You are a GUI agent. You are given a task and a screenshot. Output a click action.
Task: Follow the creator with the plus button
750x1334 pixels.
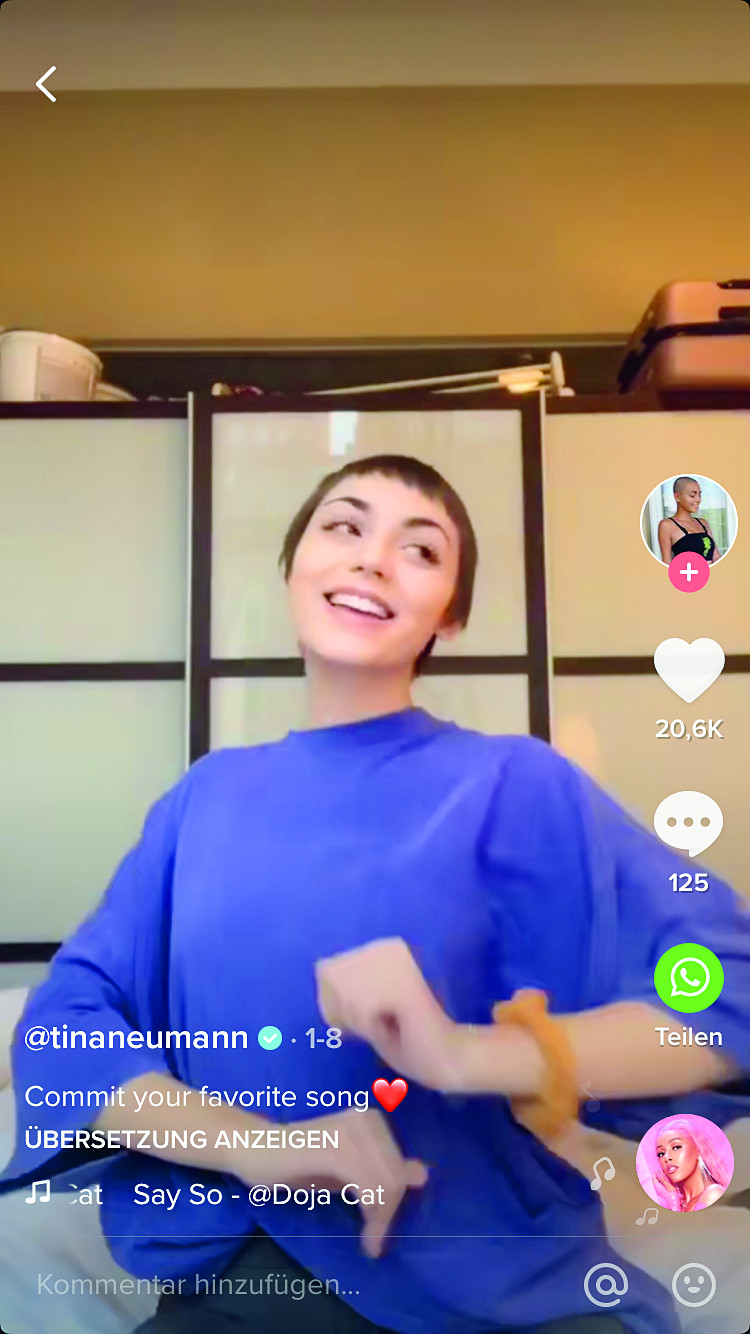pyautogui.click(x=689, y=573)
